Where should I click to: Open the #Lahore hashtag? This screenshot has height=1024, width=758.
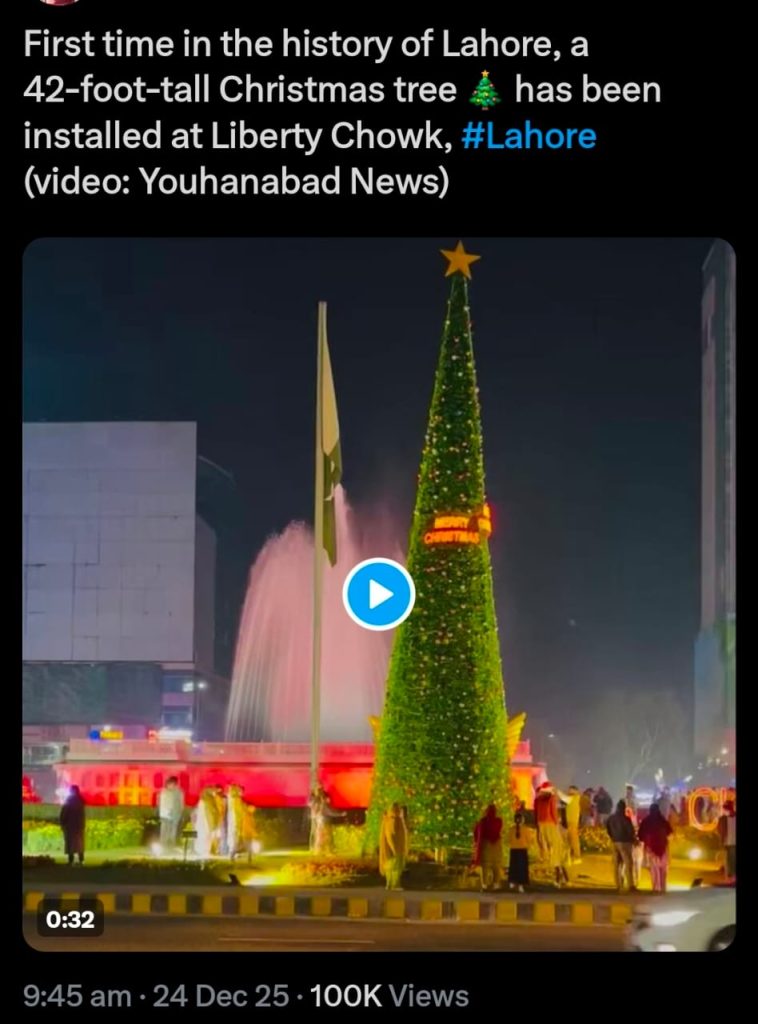[x=528, y=136]
